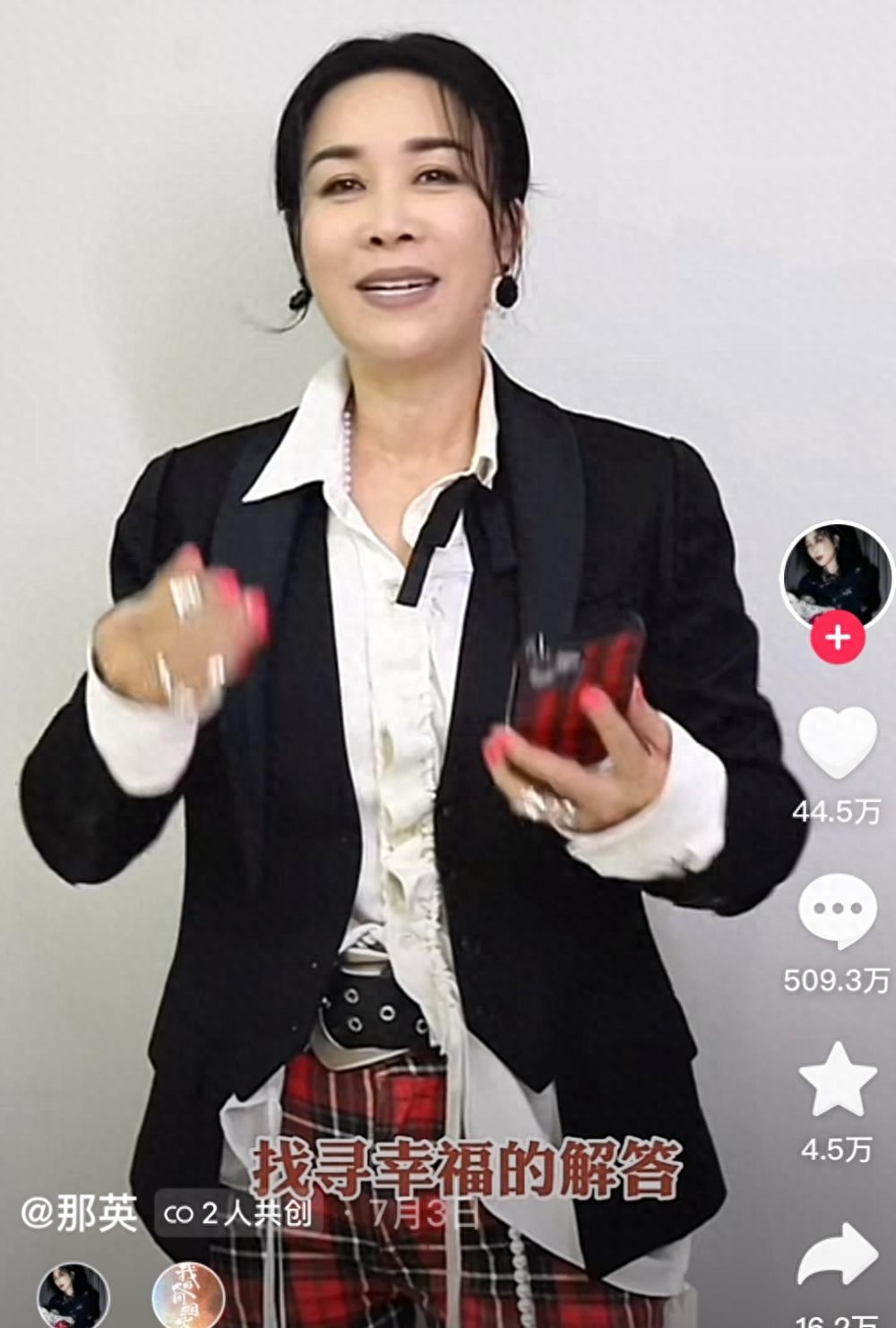This screenshot has width=896, height=1328.
Task: View the 2人共创 co-creators list
Action: 238,1214
